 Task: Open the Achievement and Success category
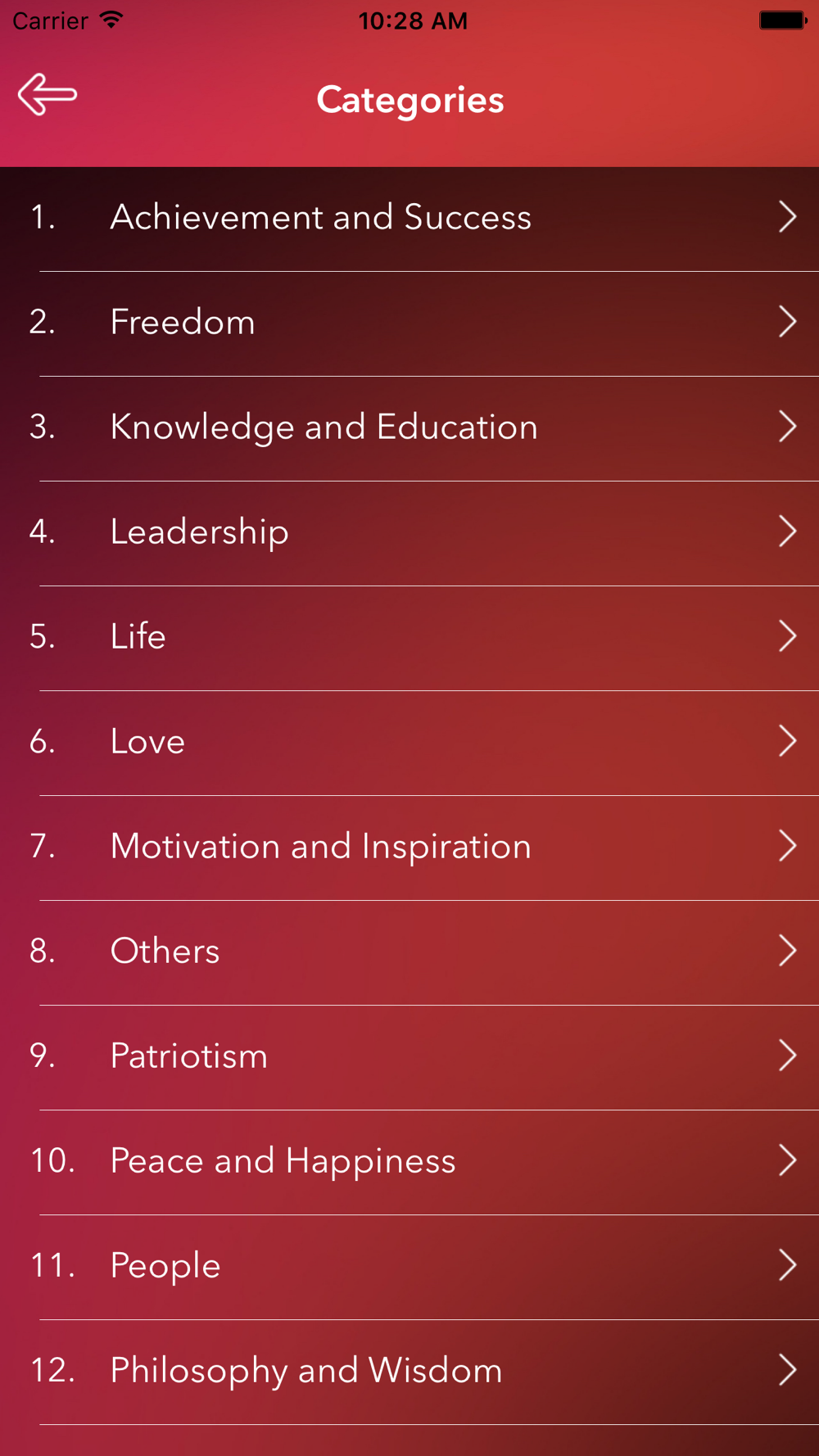coord(409,219)
